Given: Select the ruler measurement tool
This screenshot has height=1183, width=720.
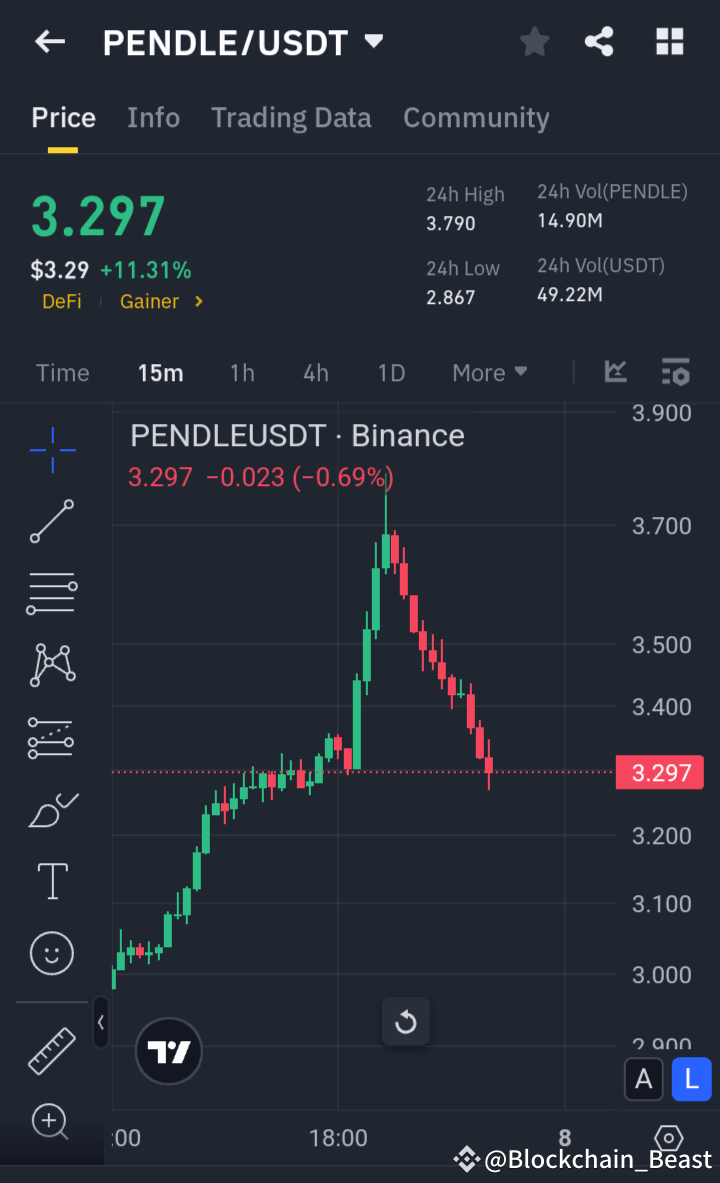Looking at the screenshot, I should [51, 1051].
